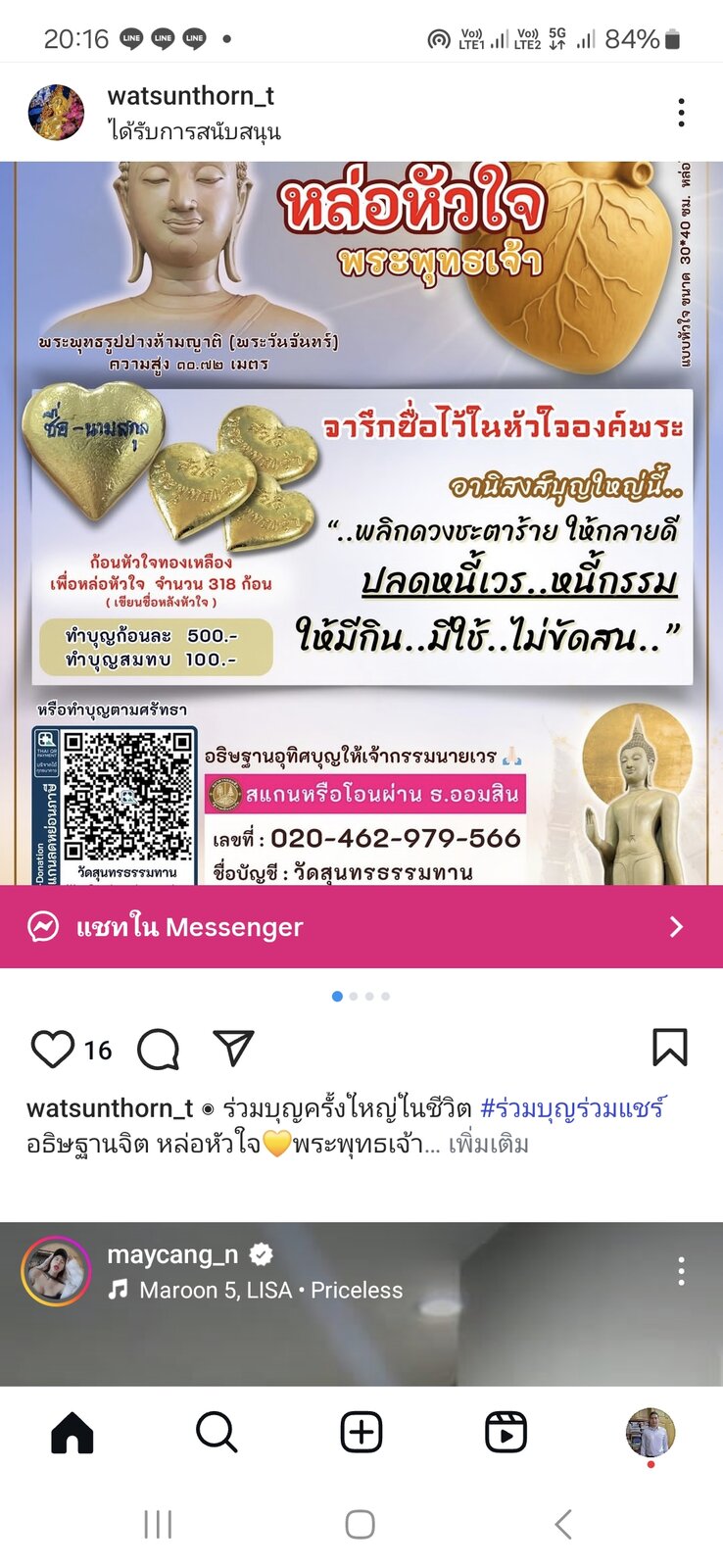The image size is (723, 1568).
Task: Switch to the Search tab
Action: 217,1433
